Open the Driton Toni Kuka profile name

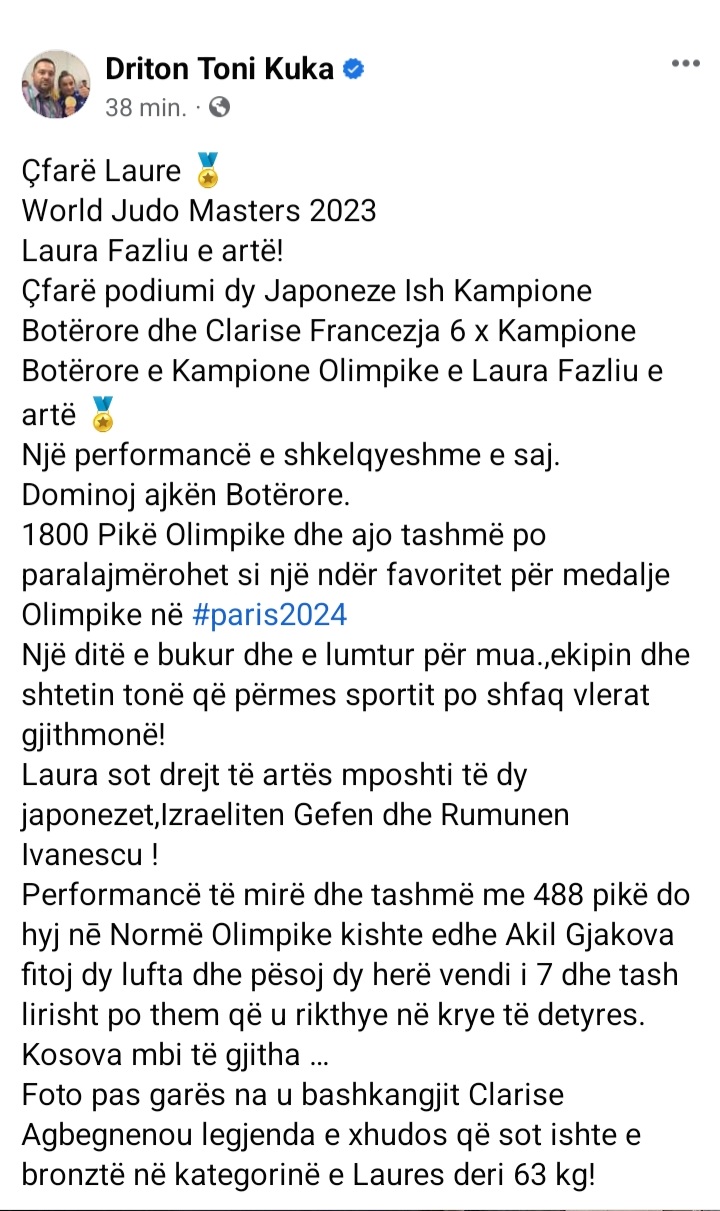tap(222, 69)
